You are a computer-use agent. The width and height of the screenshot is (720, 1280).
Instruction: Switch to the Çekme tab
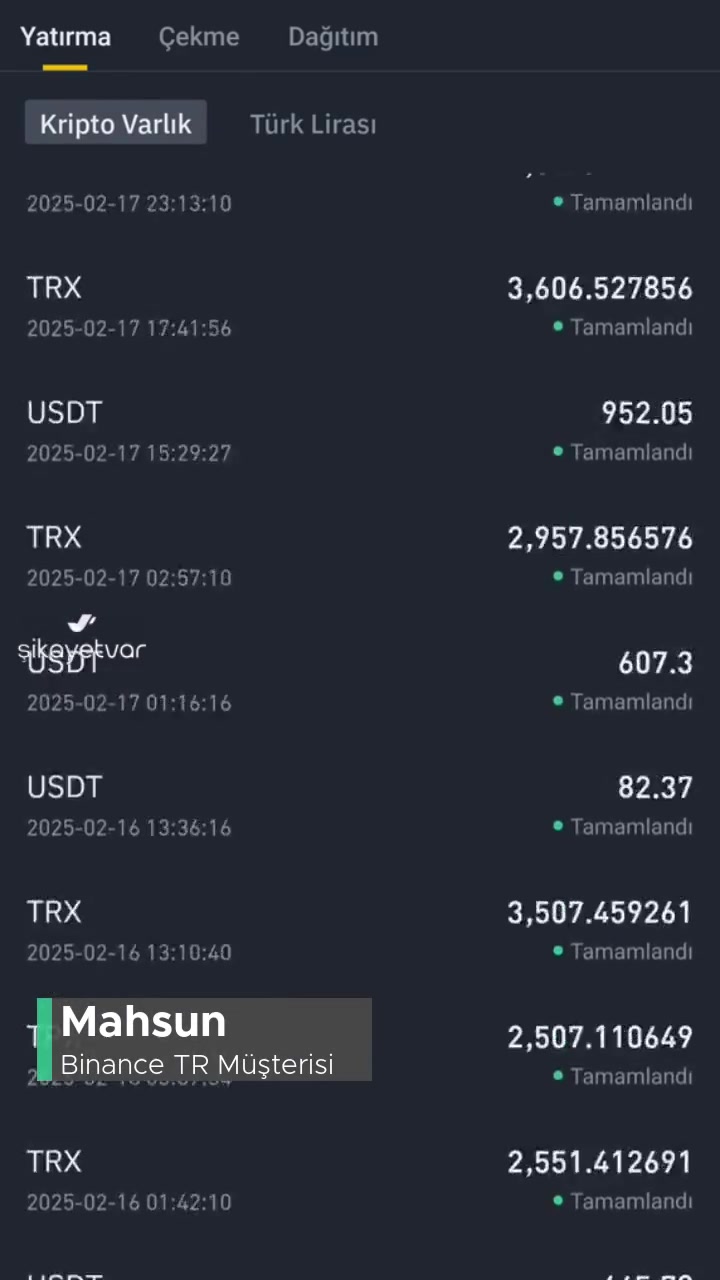198,37
